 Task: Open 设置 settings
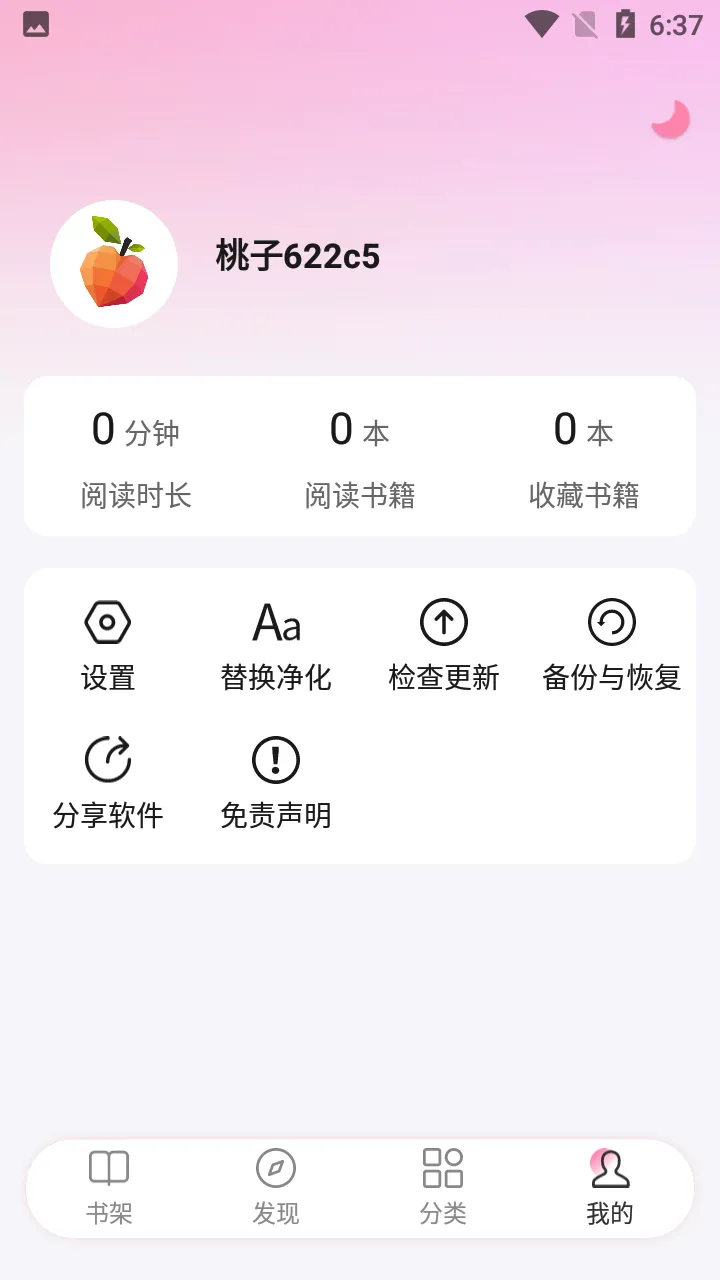108,646
